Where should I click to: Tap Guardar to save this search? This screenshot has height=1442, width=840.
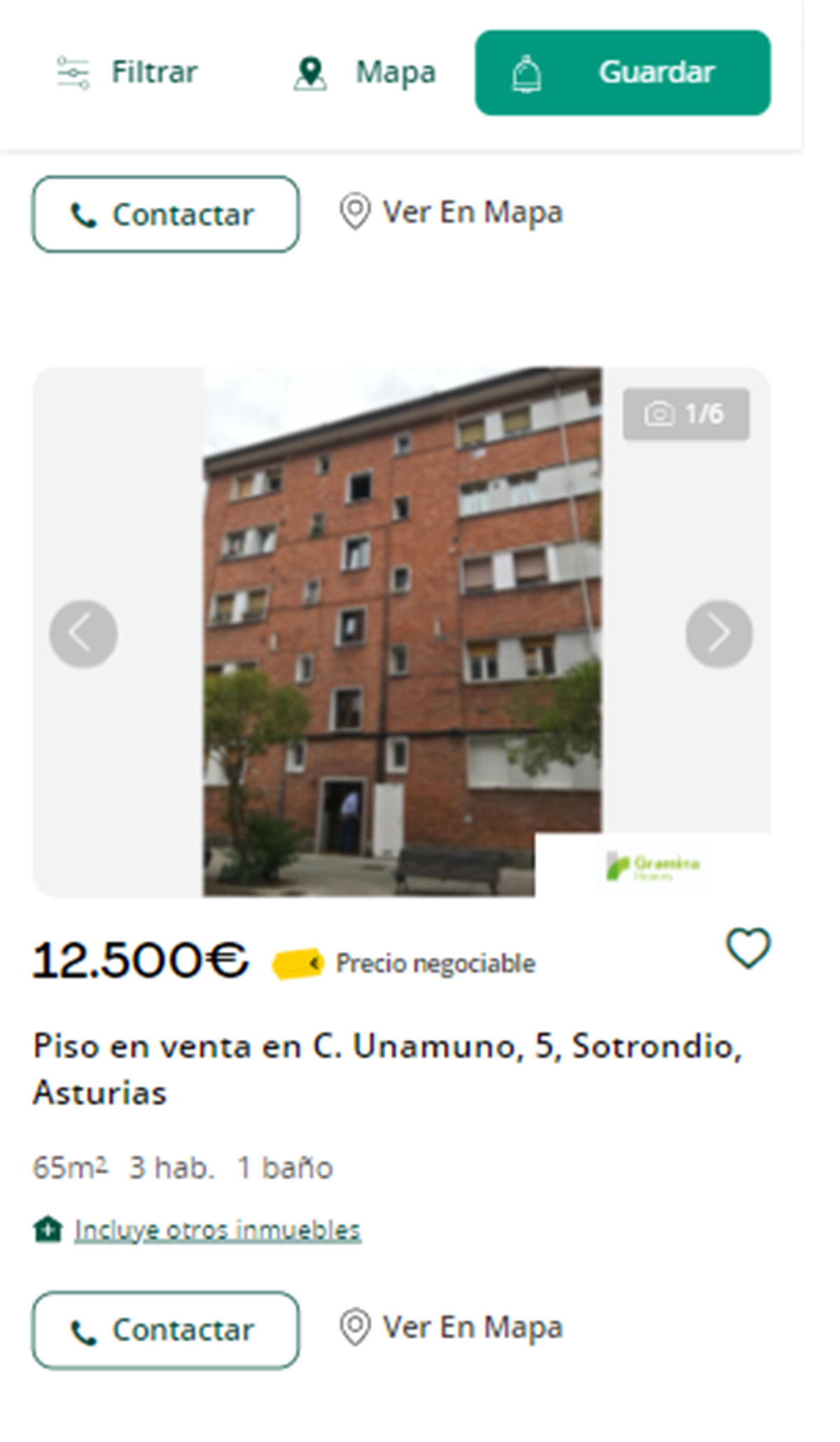[x=622, y=73]
